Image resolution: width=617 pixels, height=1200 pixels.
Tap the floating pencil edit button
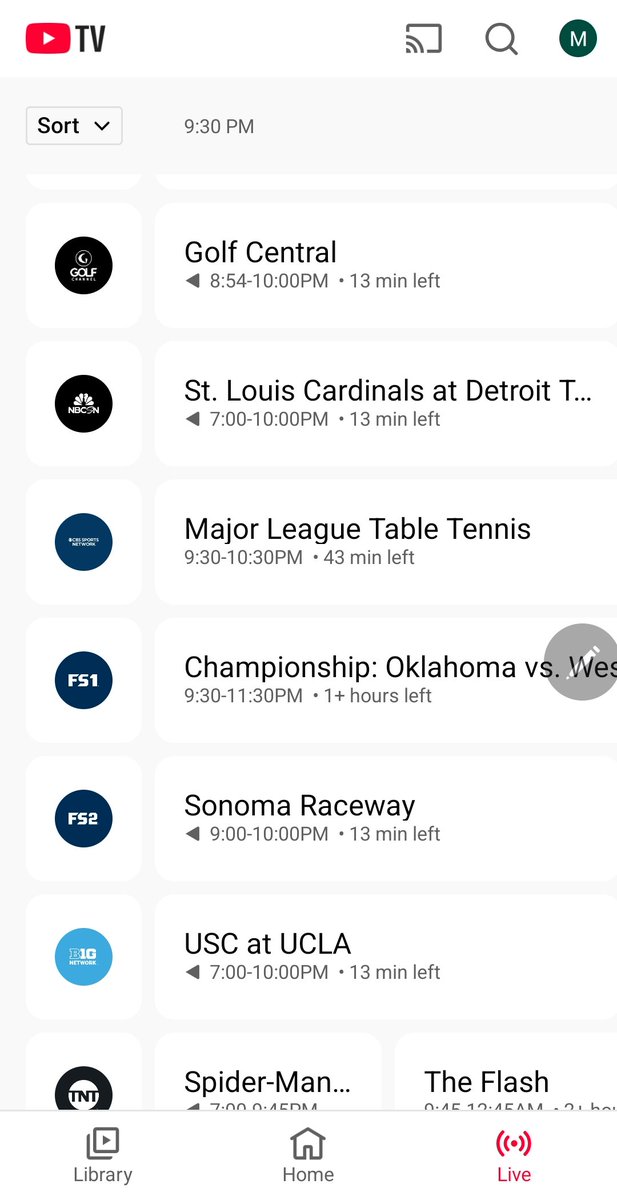point(583,661)
